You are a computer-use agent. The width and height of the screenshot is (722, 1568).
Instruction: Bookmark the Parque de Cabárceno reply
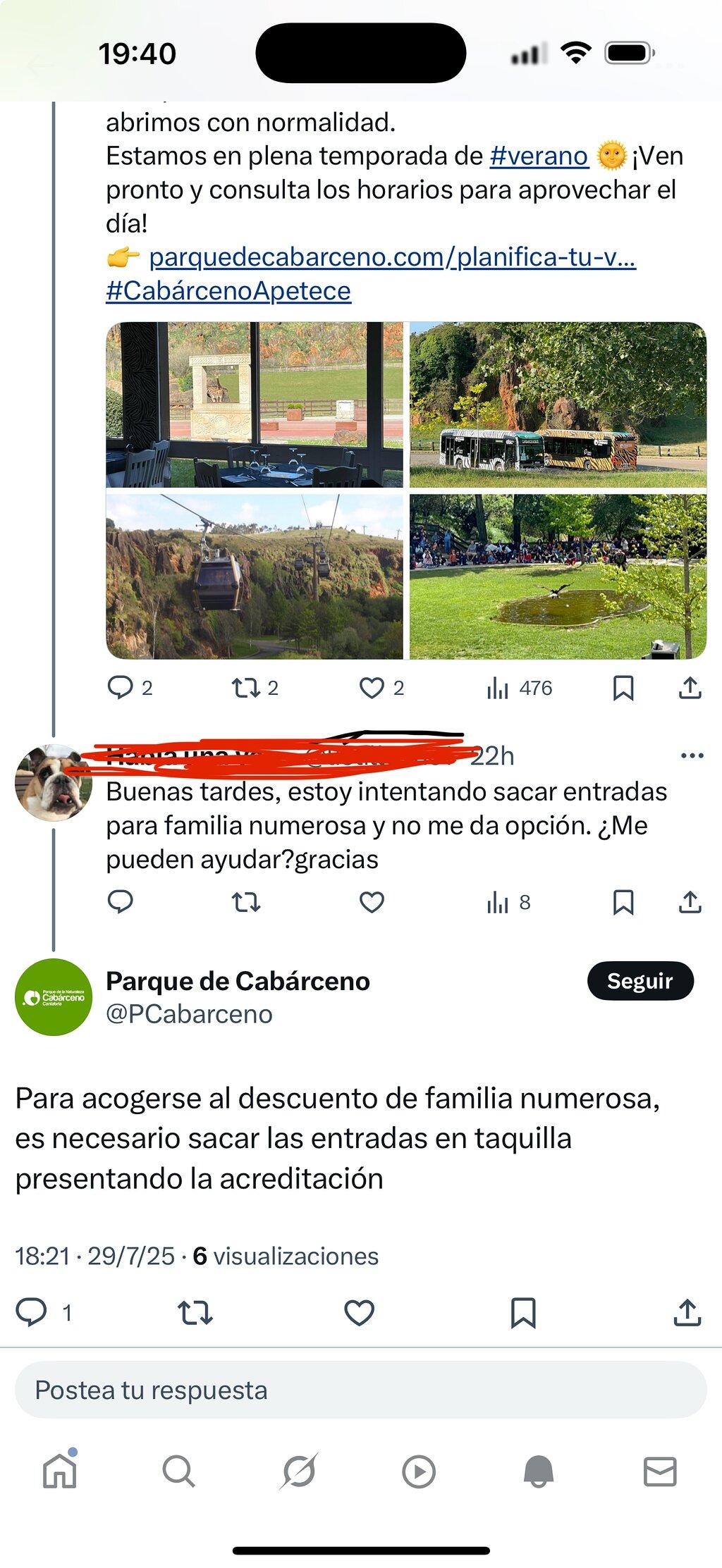point(523,1313)
